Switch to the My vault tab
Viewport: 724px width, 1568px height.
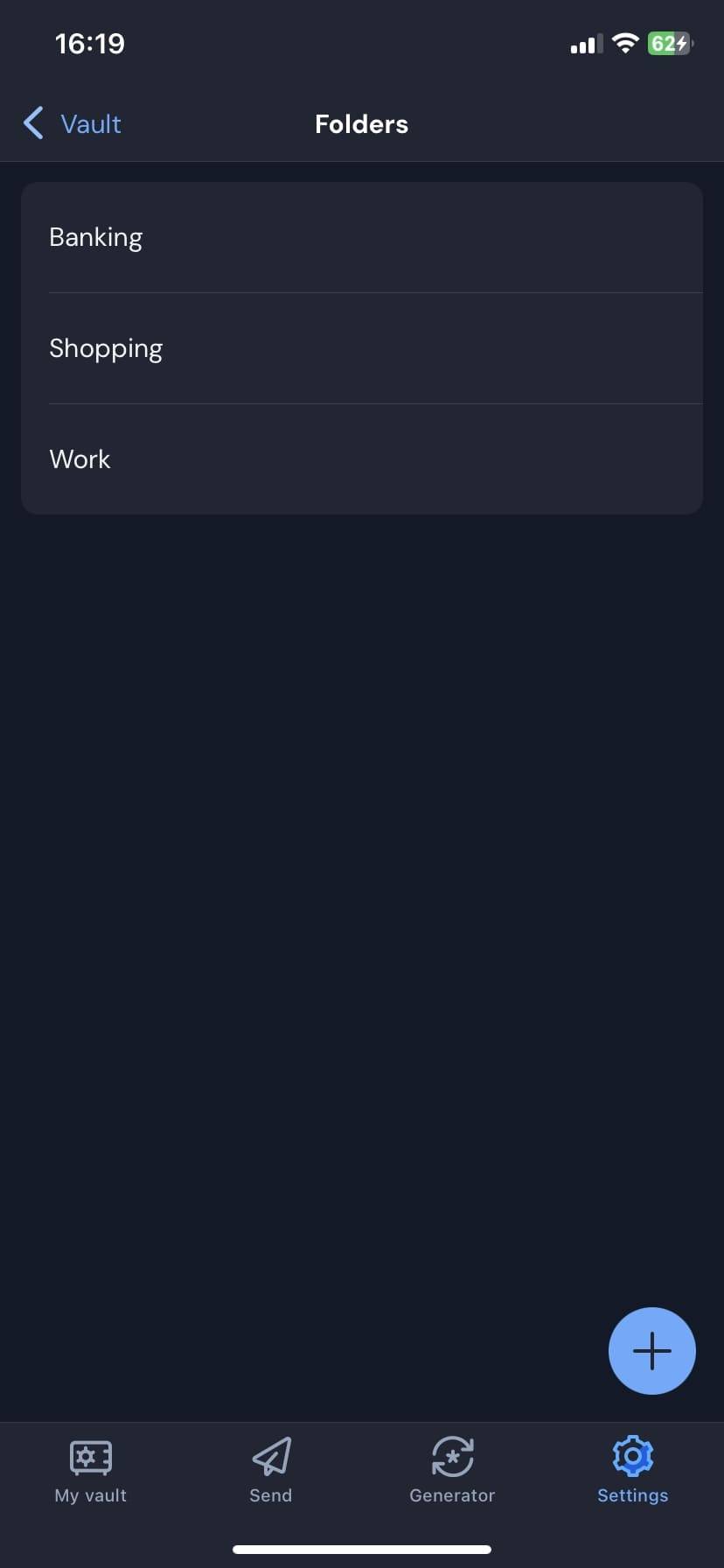90,1471
